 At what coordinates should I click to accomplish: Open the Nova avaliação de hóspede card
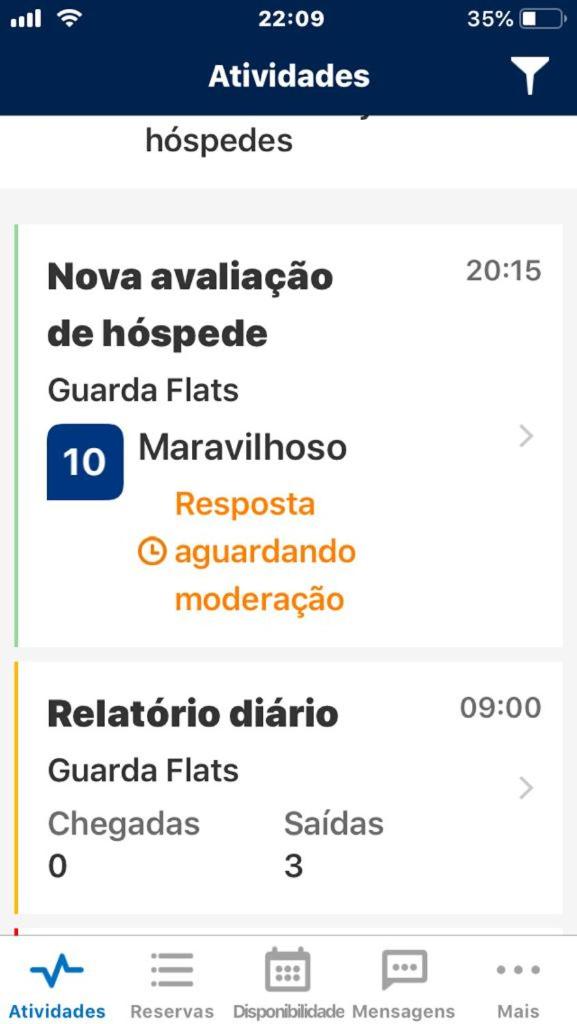click(288, 435)
